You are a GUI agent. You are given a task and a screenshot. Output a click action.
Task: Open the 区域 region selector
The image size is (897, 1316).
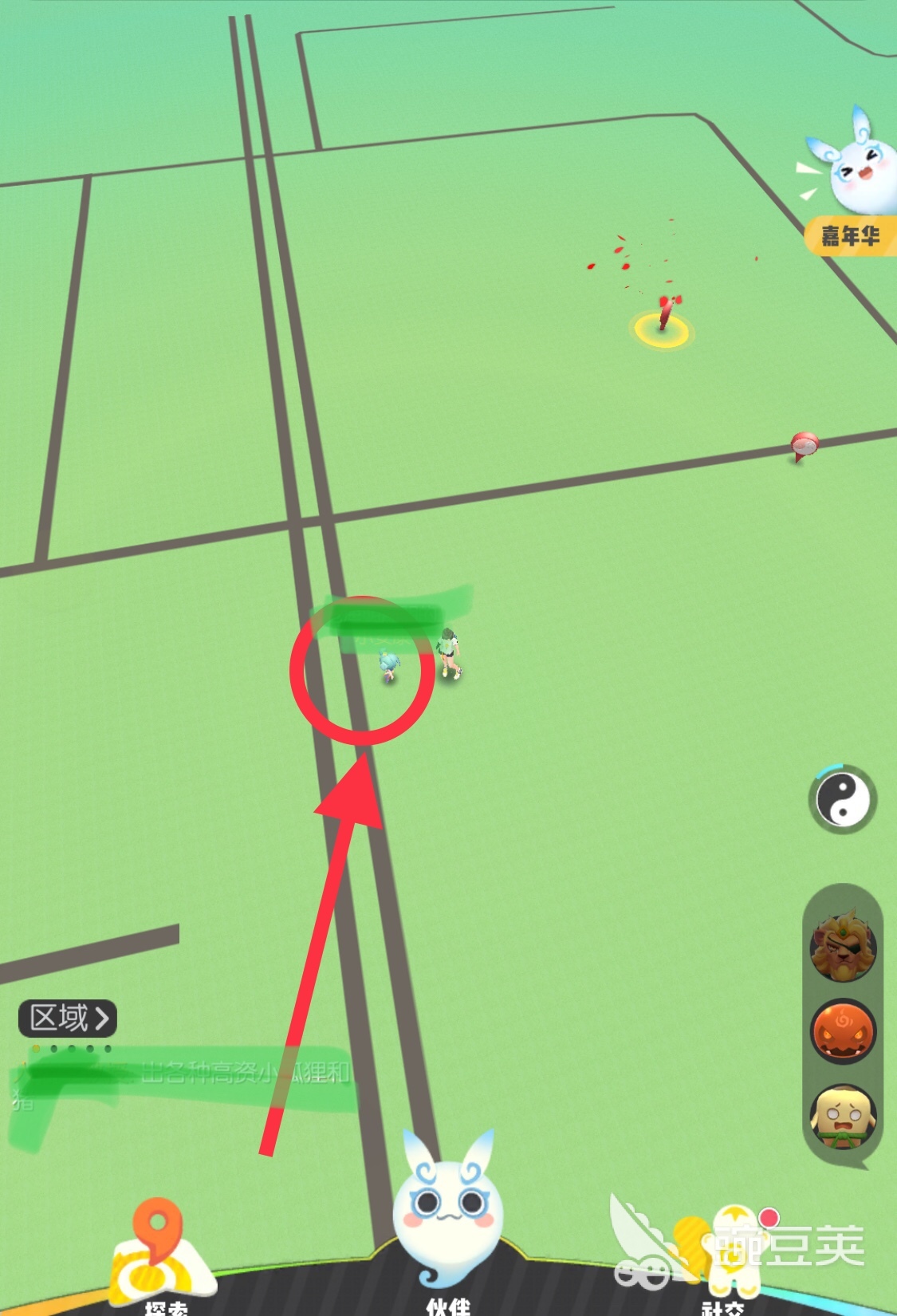point(68,1019)
